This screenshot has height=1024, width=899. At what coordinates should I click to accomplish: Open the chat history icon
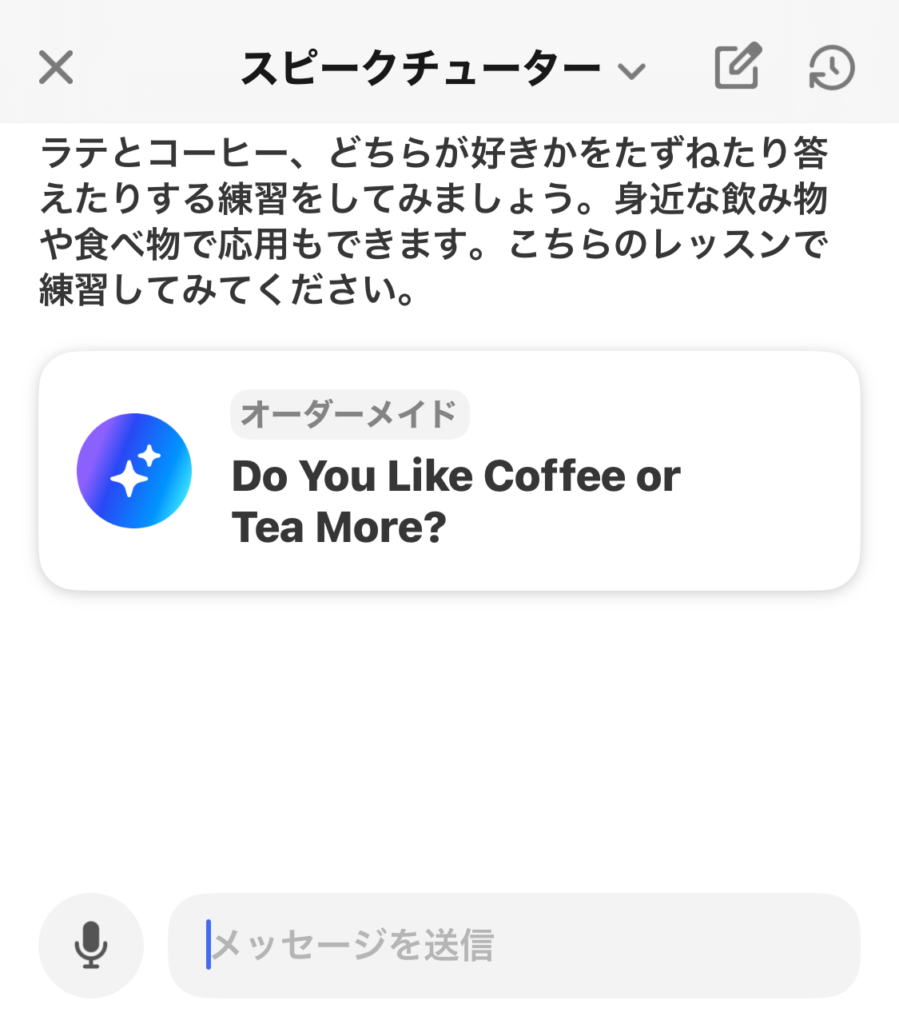coord(832,68)
